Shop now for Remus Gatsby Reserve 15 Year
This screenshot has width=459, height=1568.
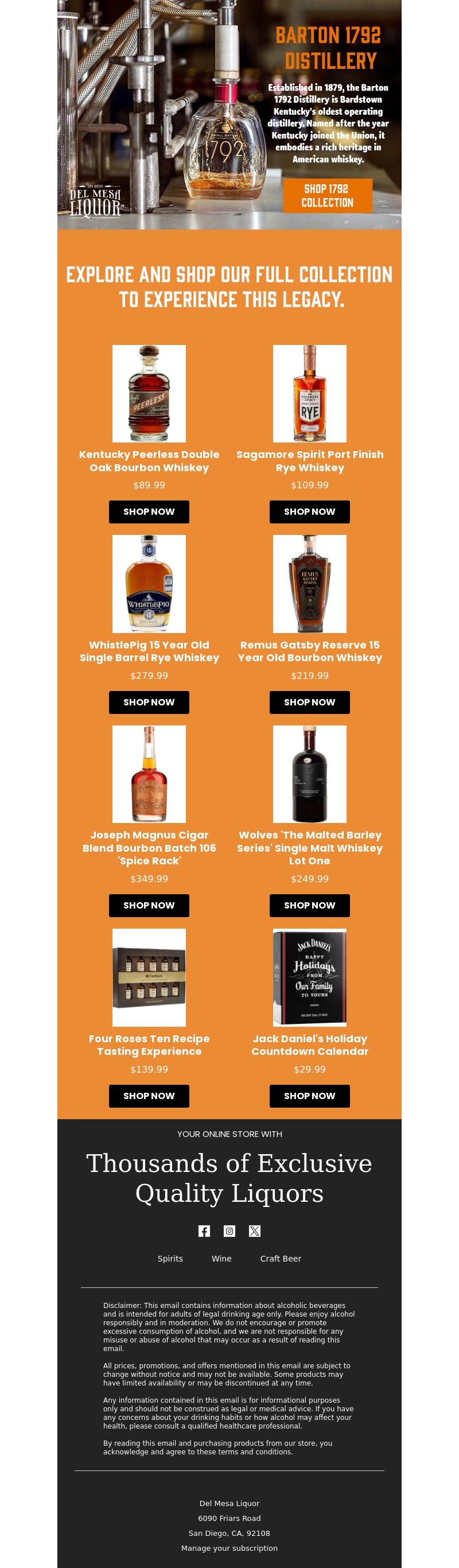pyautogui.click(x=309, y=702)
